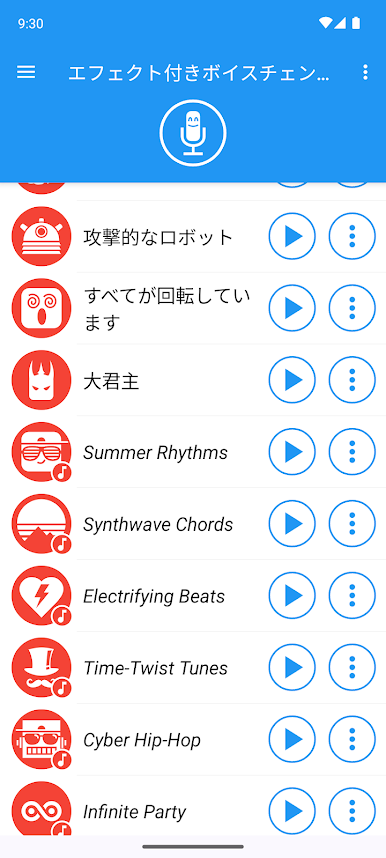Play the 大君主 effect
This screenshot has width=386, height=858.
coord(292,380)
